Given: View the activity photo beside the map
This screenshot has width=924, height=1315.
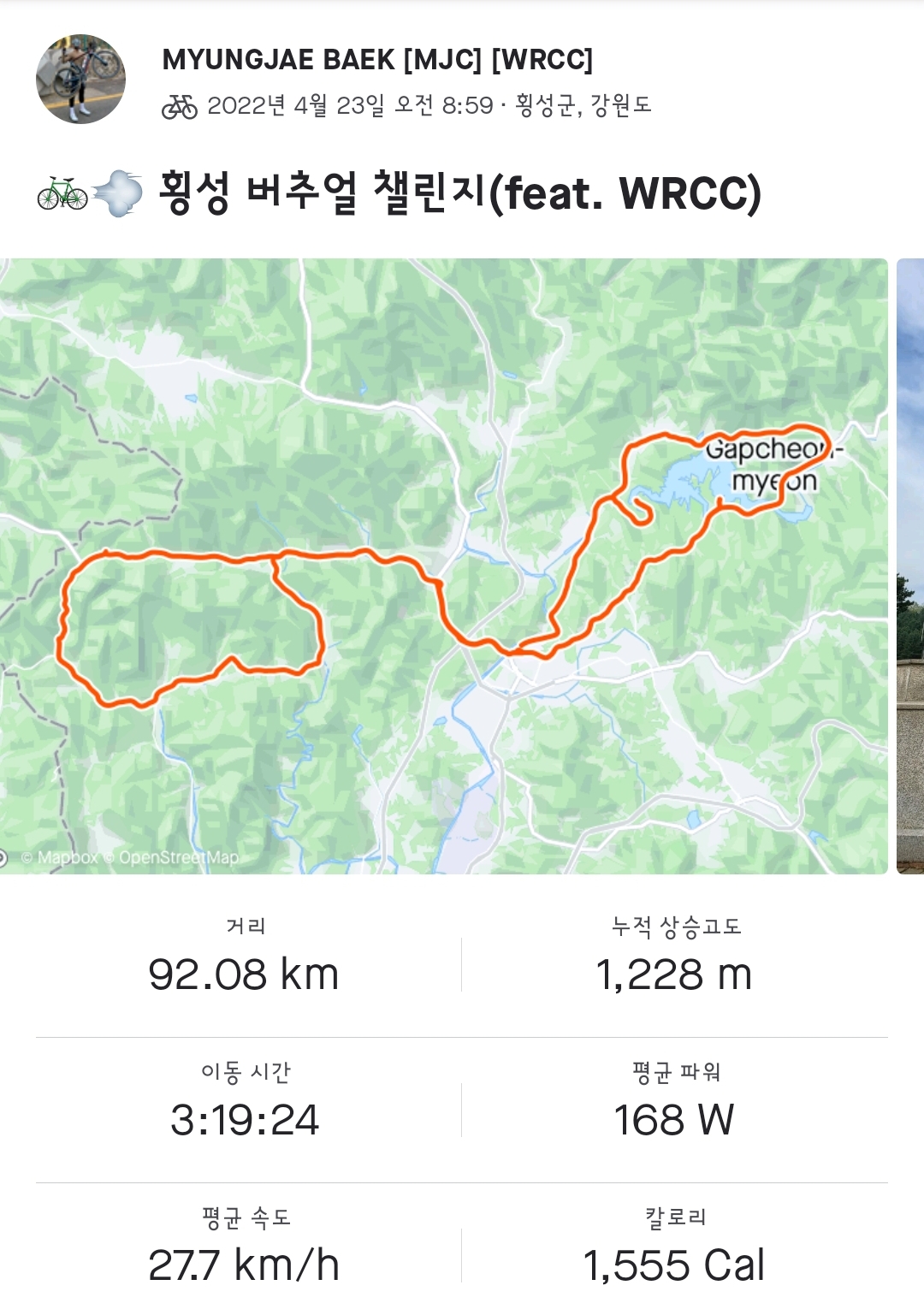Looking at the screenshot, I should pyautogui.click(x=910, y=565).
